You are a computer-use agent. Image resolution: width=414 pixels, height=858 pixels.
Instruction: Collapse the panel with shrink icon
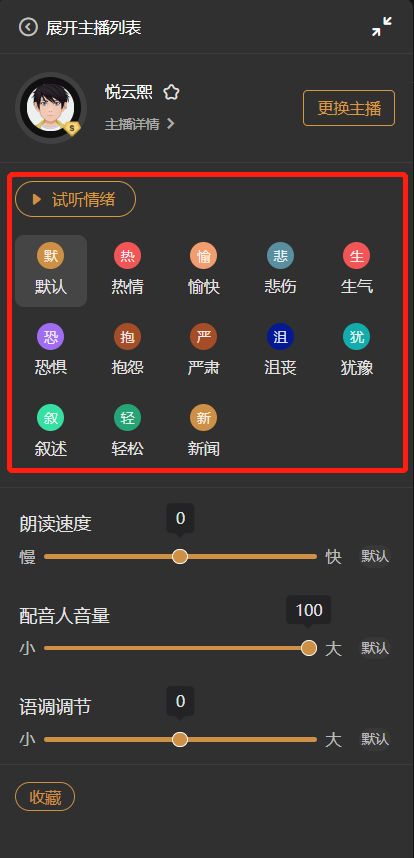point(382,26)
